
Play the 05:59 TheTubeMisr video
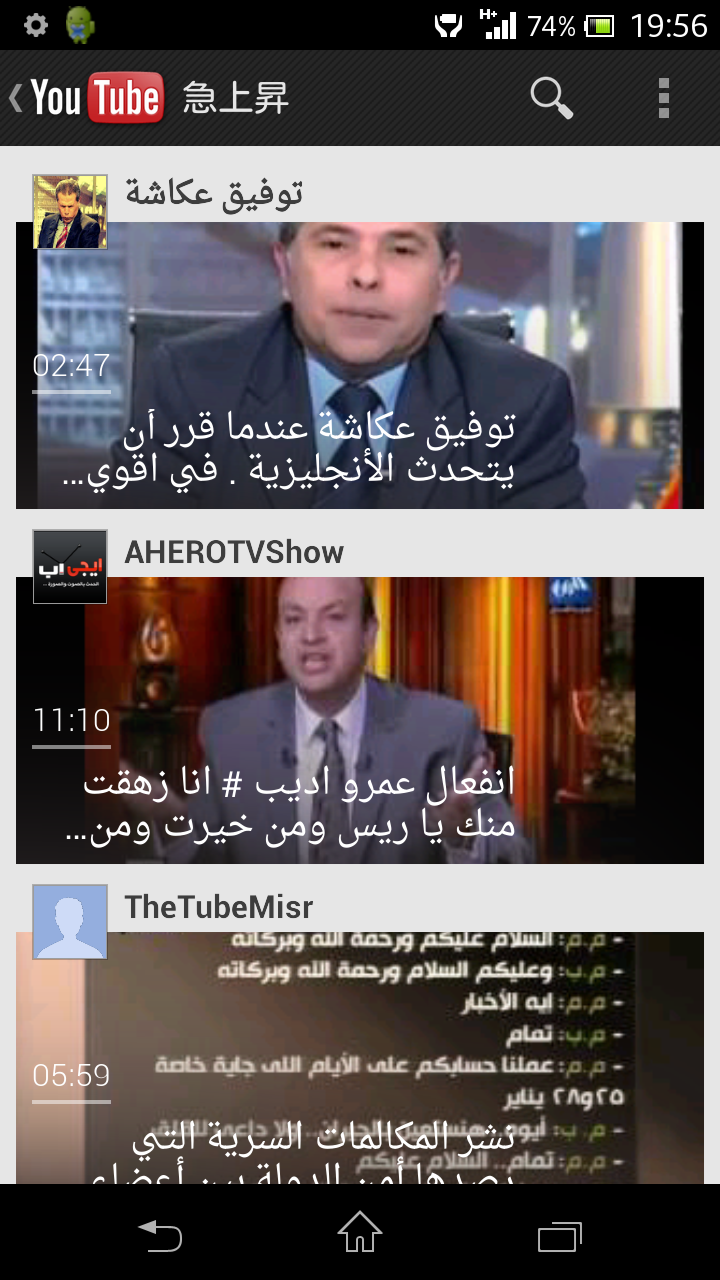click(360, 1058)
